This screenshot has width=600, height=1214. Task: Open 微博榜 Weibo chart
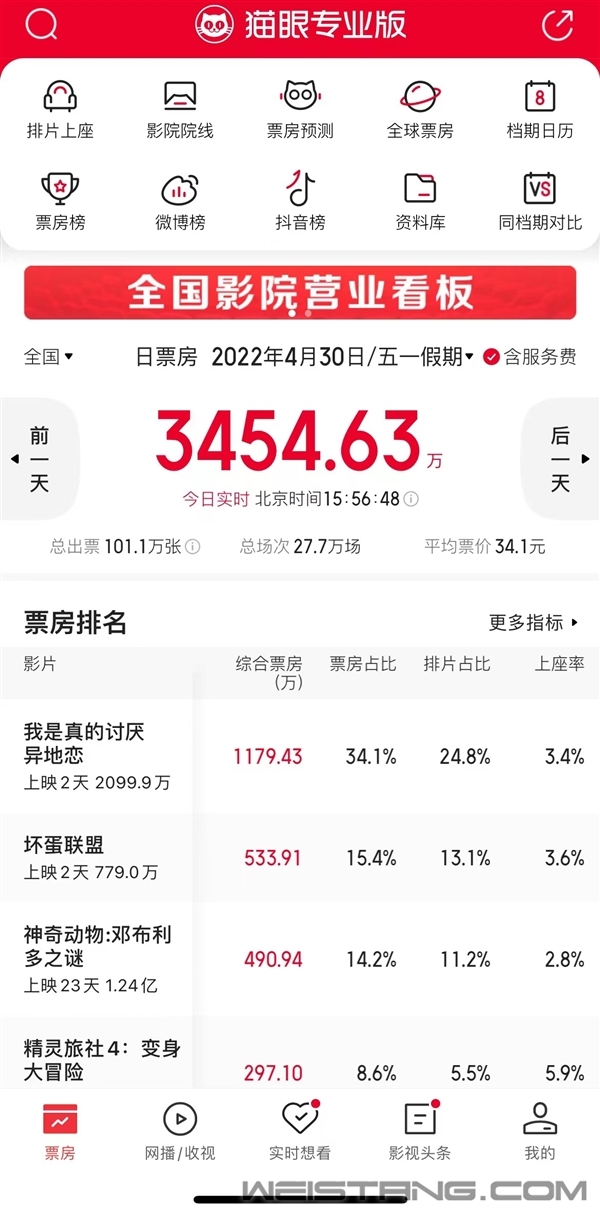(180, 201)
